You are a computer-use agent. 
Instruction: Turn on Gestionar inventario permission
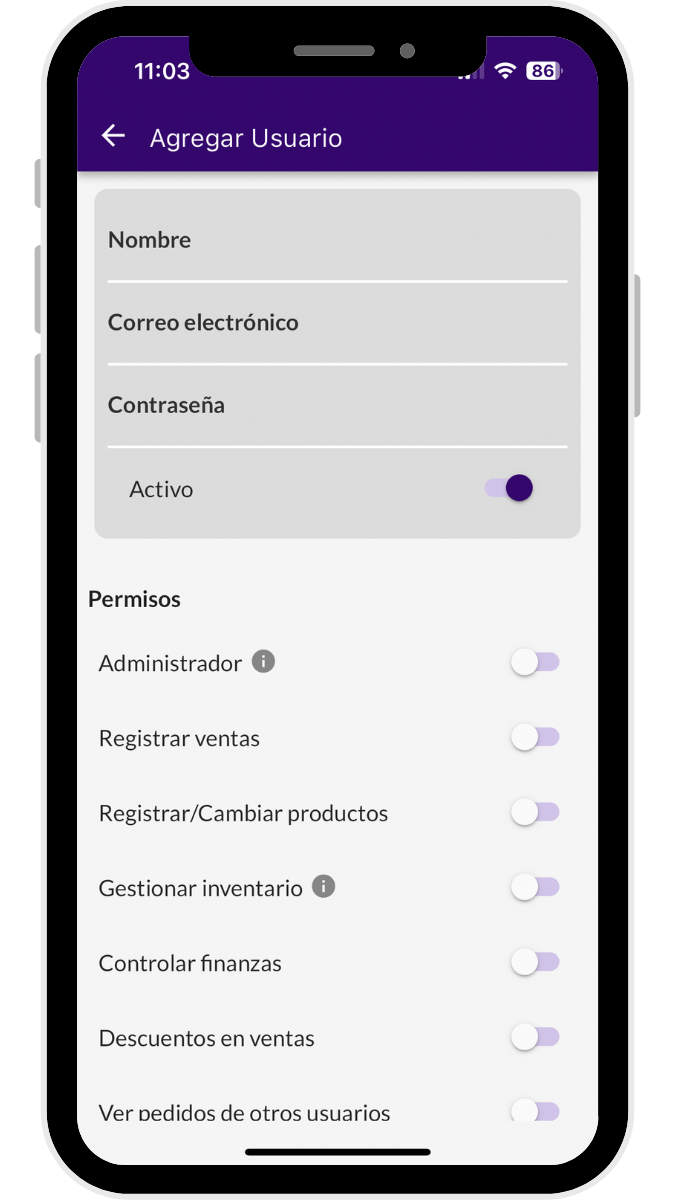pos(535,887)
